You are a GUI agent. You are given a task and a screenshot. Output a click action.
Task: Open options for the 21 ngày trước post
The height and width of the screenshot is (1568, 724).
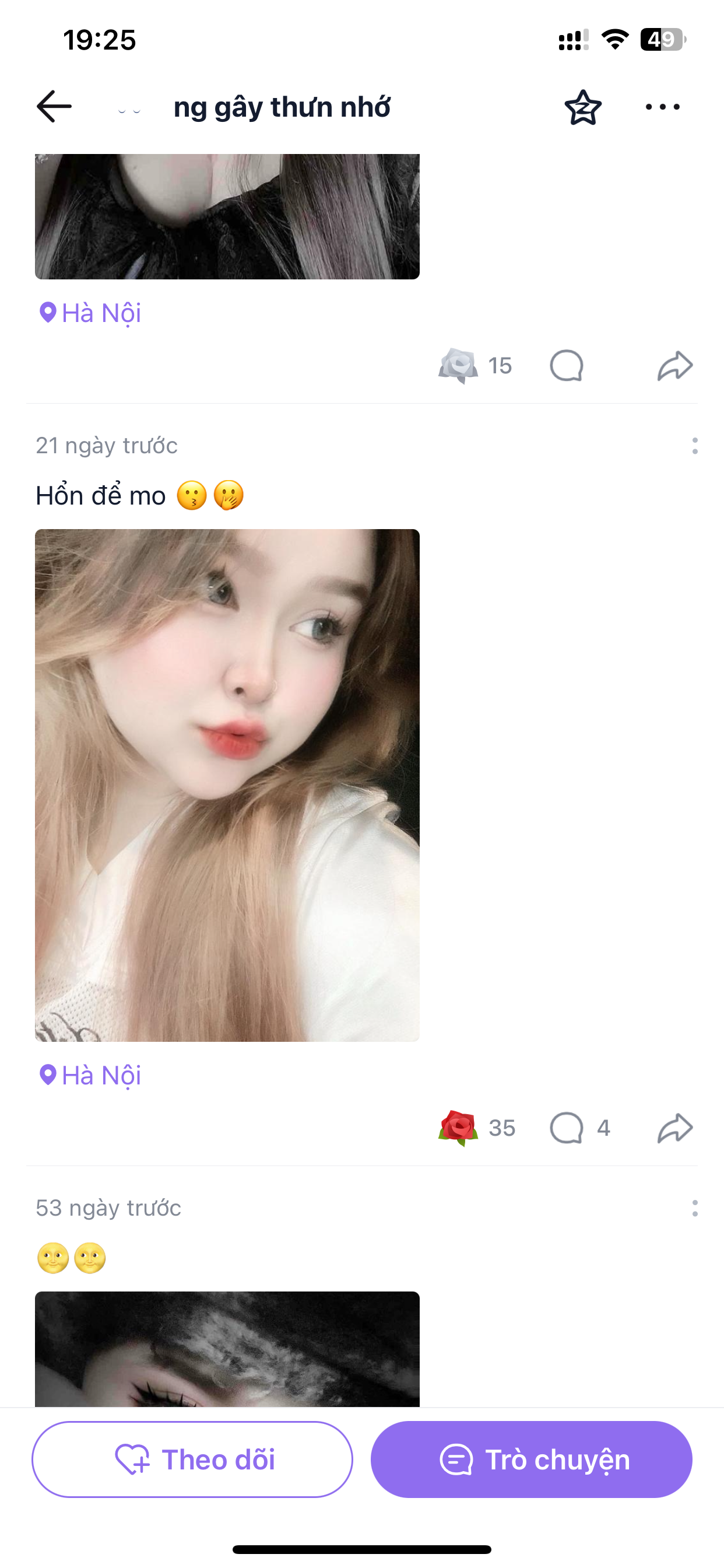click(695, 446)
